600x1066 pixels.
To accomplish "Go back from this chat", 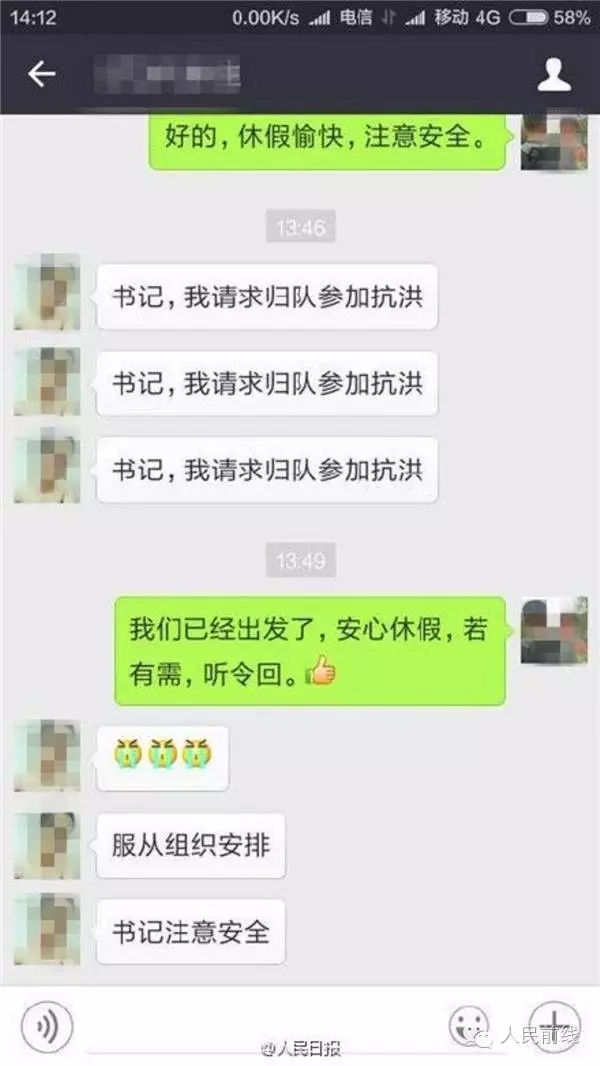I will [41, 75].
